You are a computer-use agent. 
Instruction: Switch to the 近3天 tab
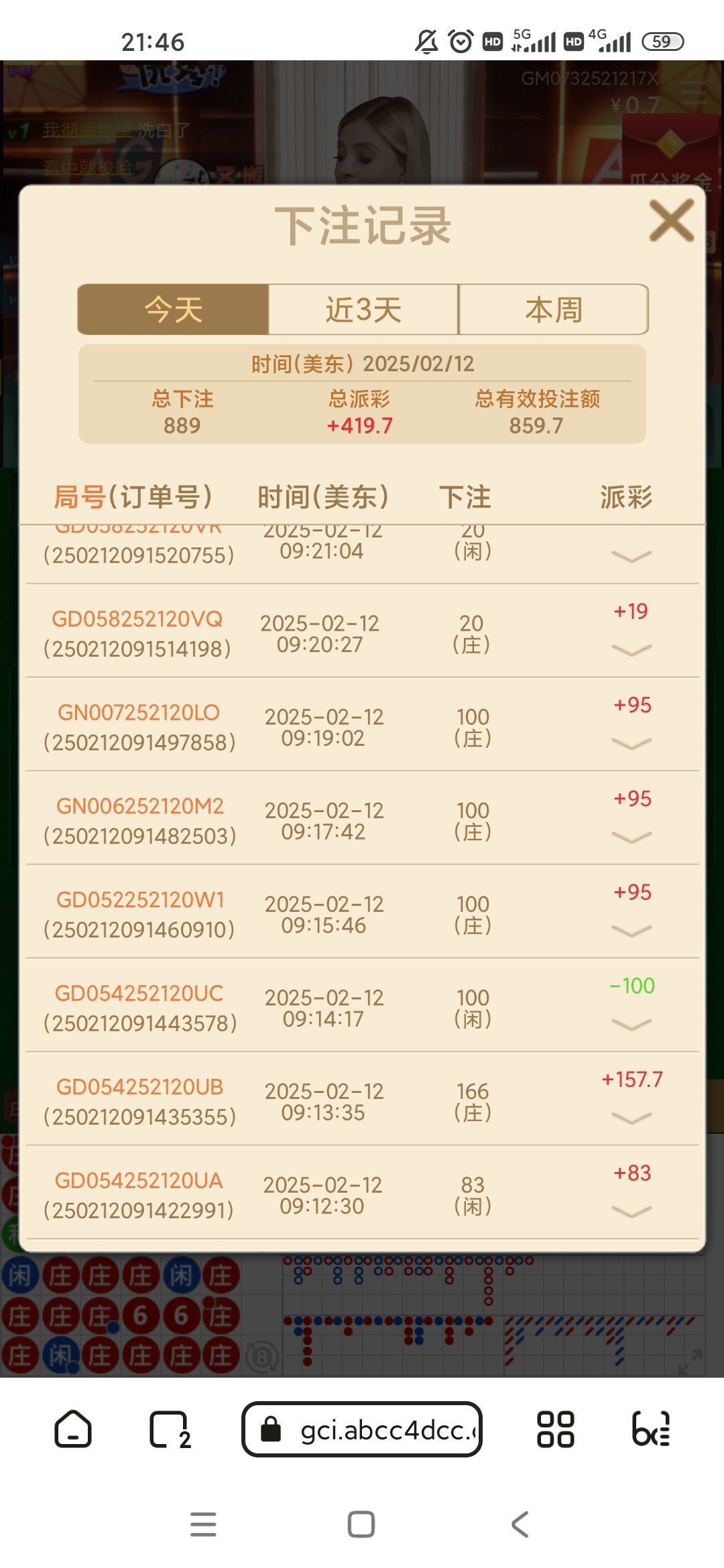tap(363, 310)
